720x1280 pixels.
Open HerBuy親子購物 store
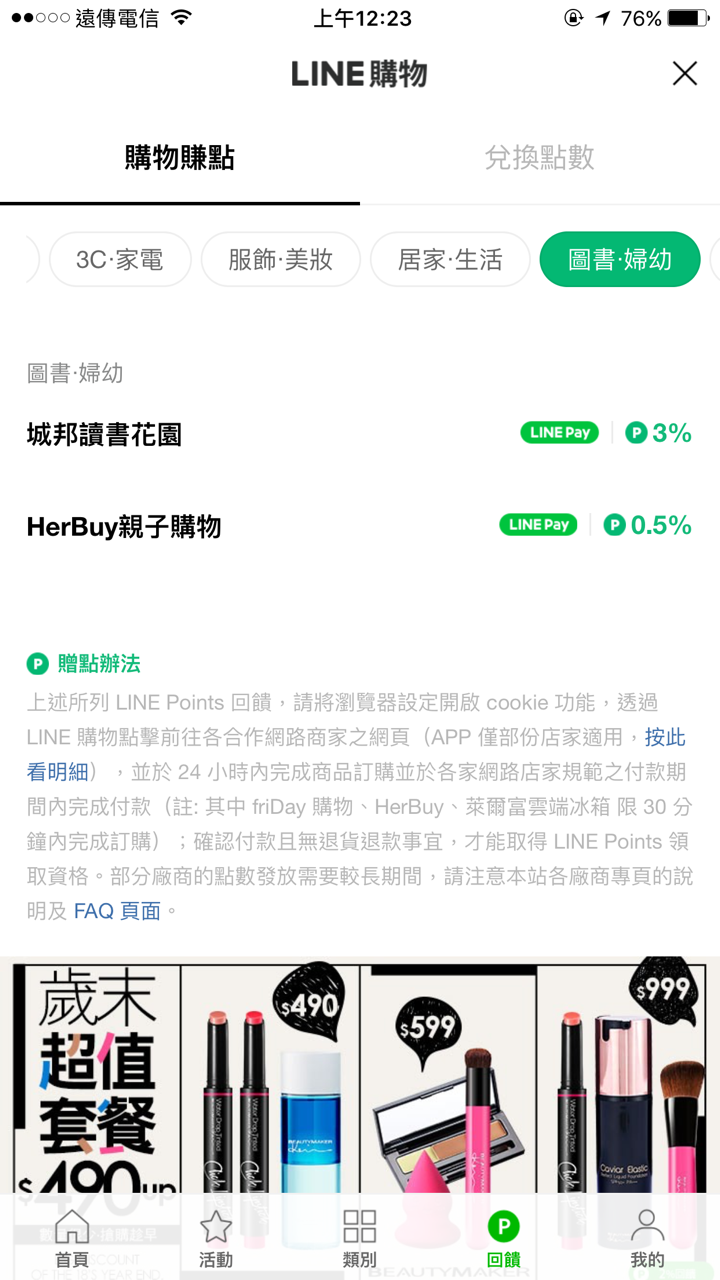(x=360, y=526)
